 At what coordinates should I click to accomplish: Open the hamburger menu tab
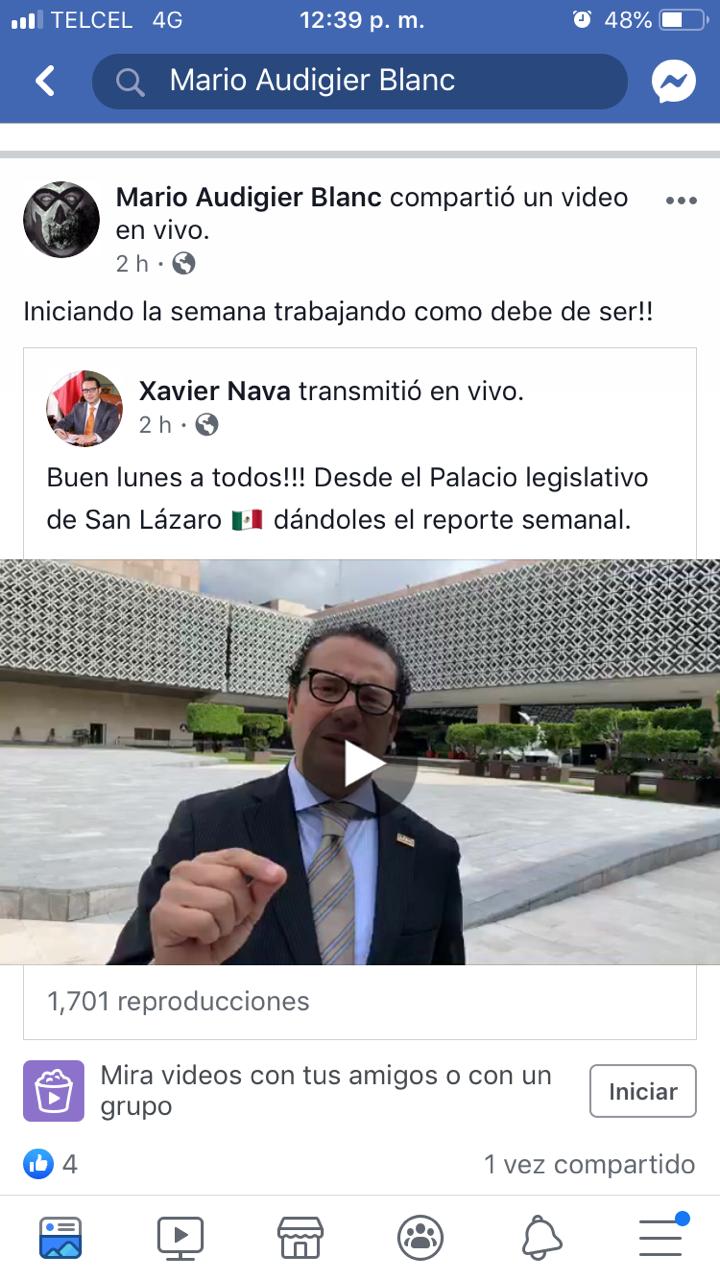click(x=662, y=1238)
